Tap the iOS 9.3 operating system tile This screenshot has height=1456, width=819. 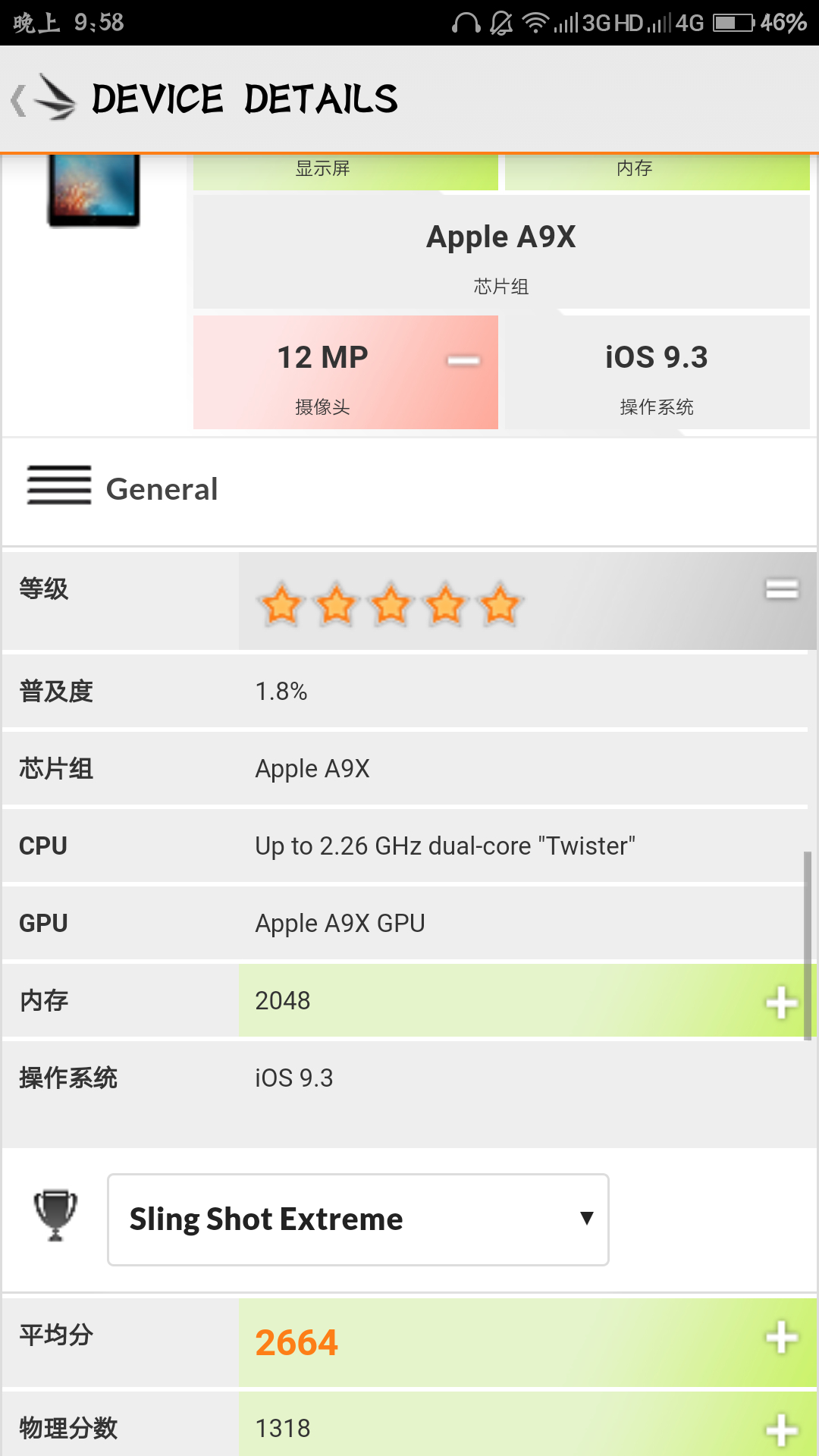click(x=657, y=372)
